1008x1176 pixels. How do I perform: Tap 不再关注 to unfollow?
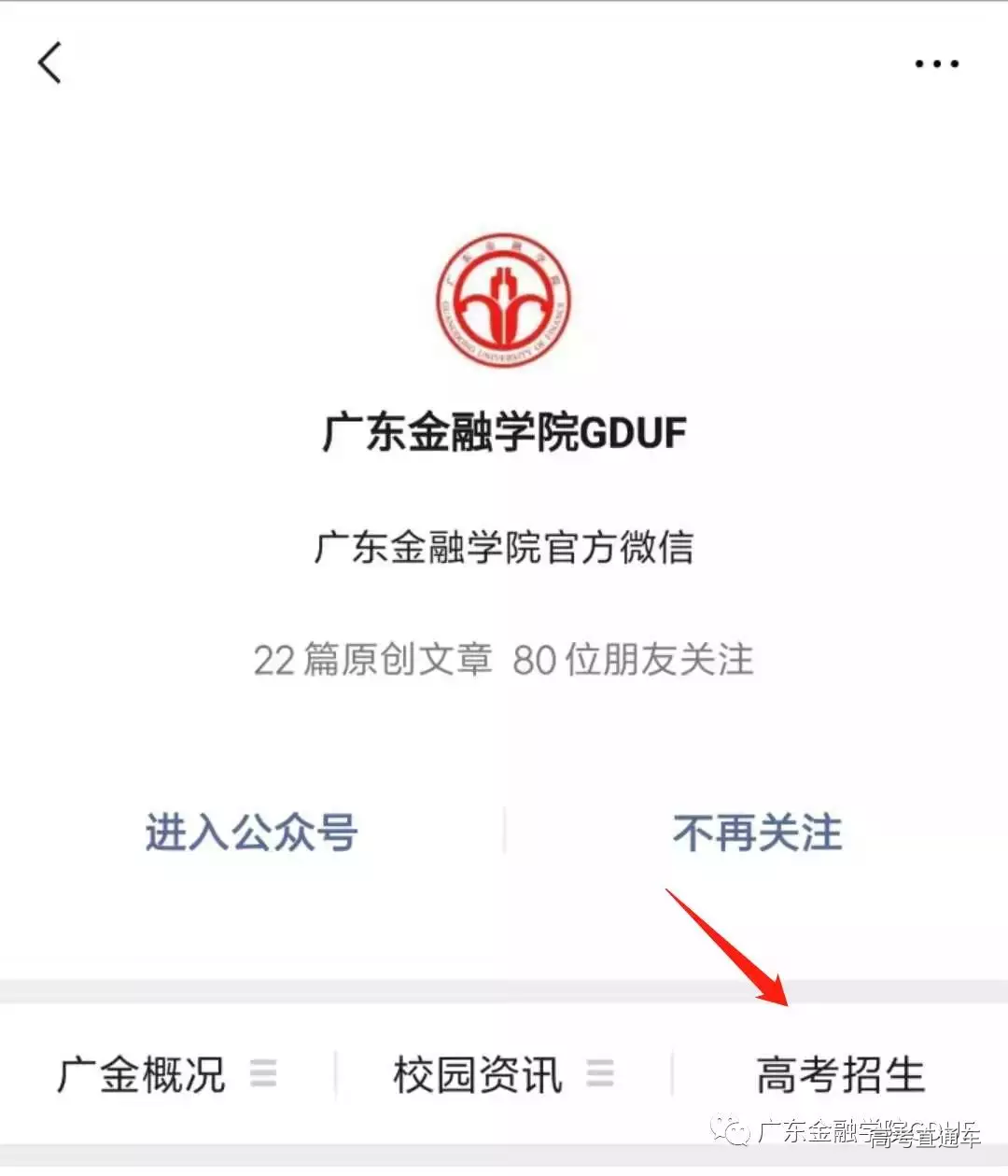click(x=757, y=832)
